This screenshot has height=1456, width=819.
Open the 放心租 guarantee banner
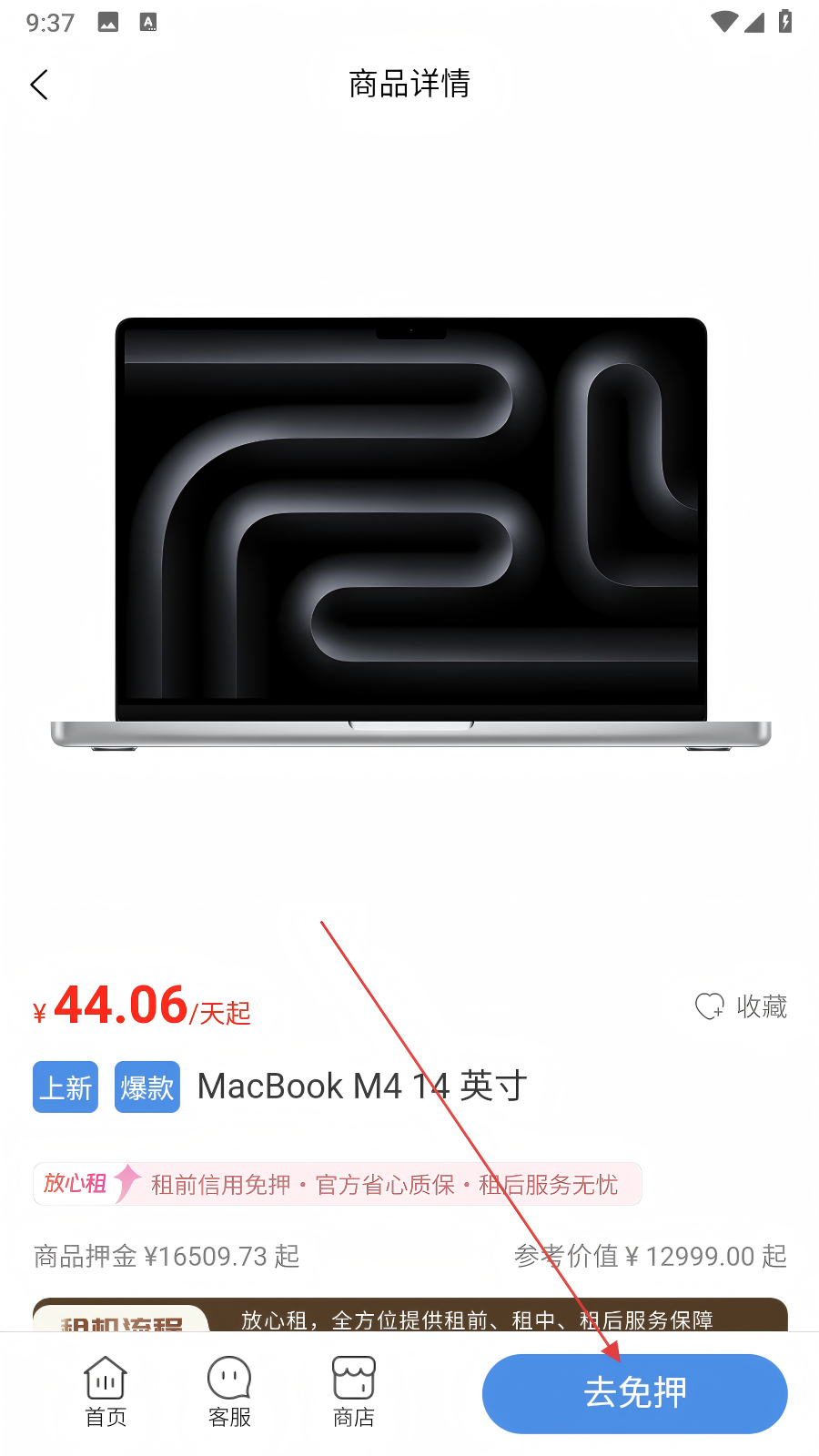337,1184
